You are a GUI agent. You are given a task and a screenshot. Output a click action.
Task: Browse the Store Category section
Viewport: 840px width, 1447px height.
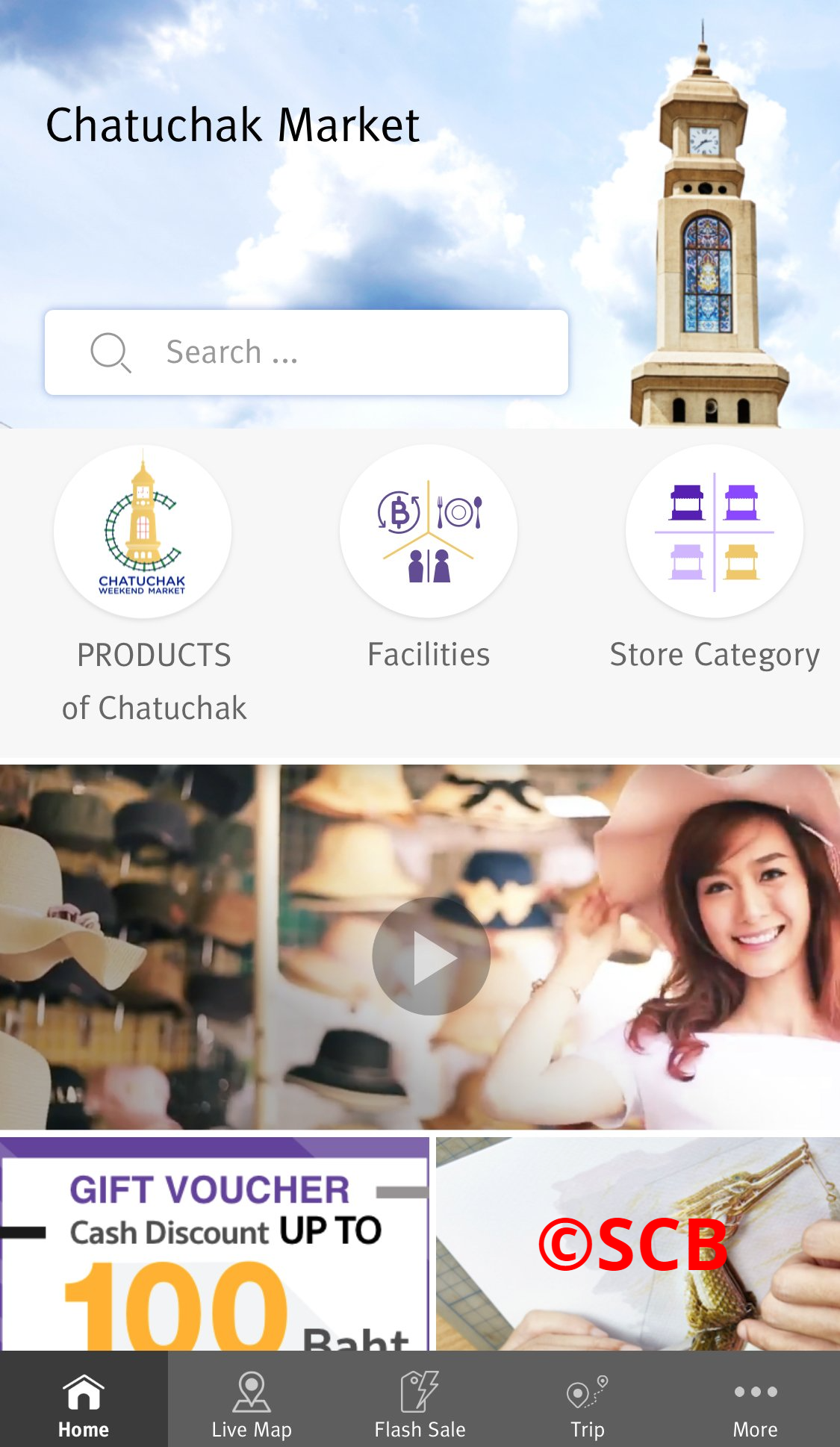click(714, 532)
